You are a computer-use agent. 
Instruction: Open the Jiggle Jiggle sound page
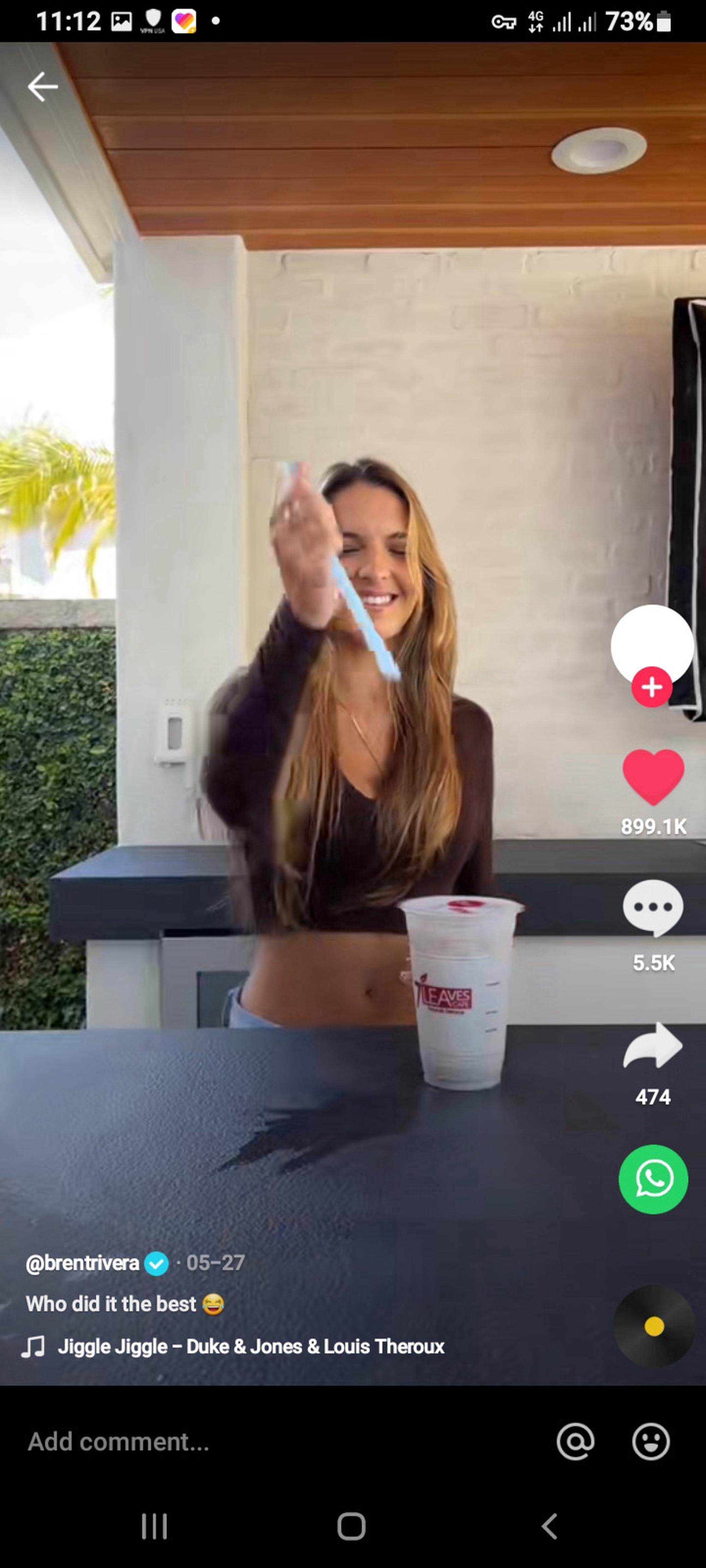[250, 1346]
